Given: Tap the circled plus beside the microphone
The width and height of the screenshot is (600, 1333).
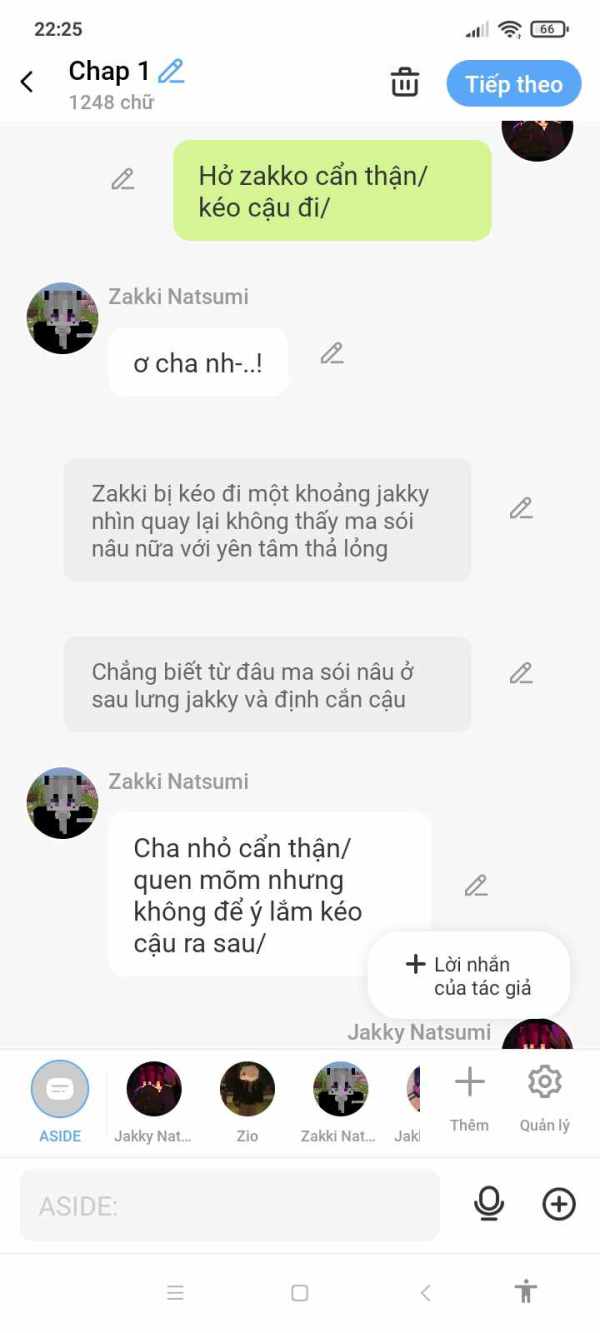Looking at the screenshot, I should (x=559, y=1204).
